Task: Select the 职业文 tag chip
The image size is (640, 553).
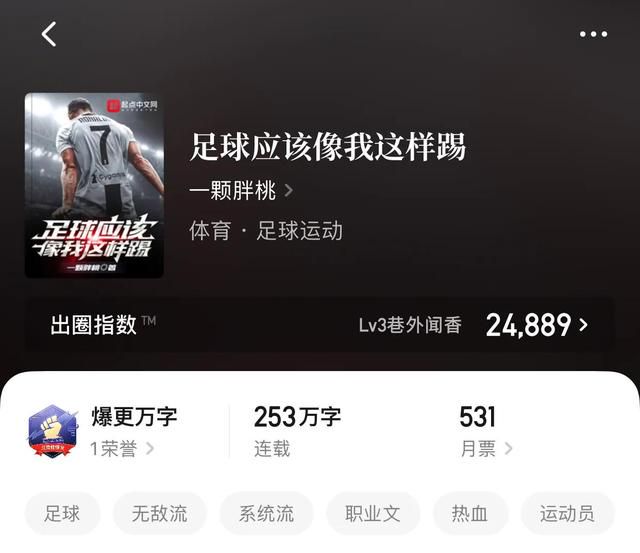Action: [x=373, y=514]
